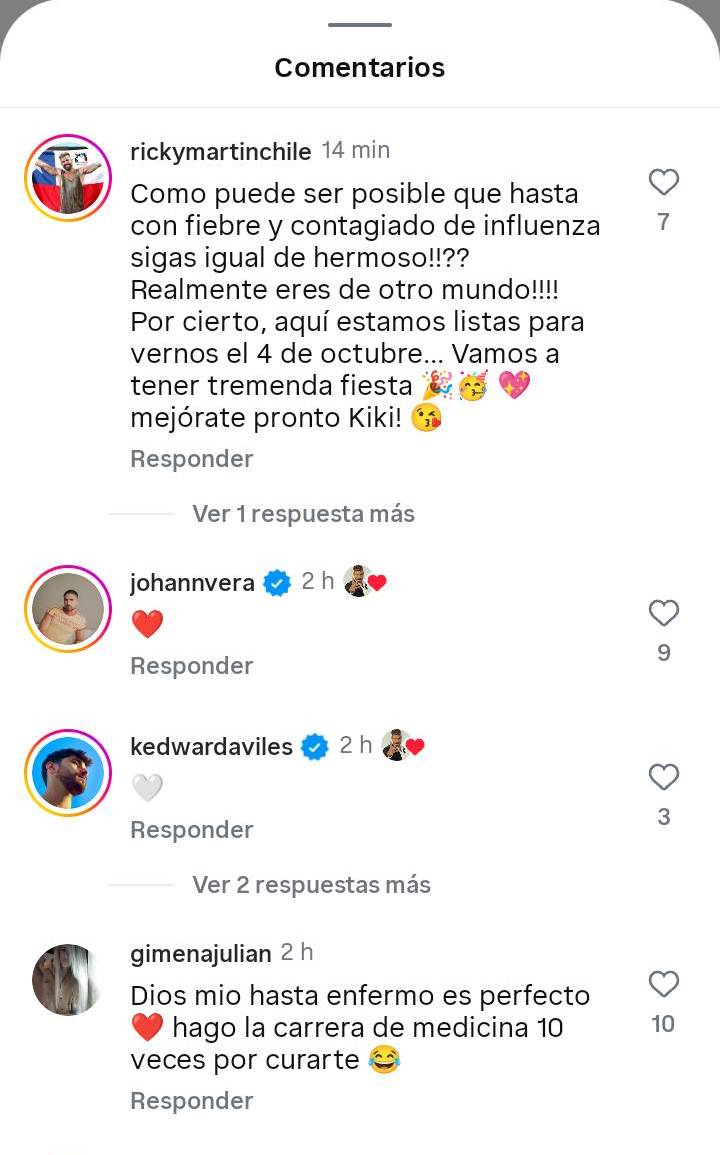
Task: Reply to gimenajulian's comment
Action: pos(191,1101)
